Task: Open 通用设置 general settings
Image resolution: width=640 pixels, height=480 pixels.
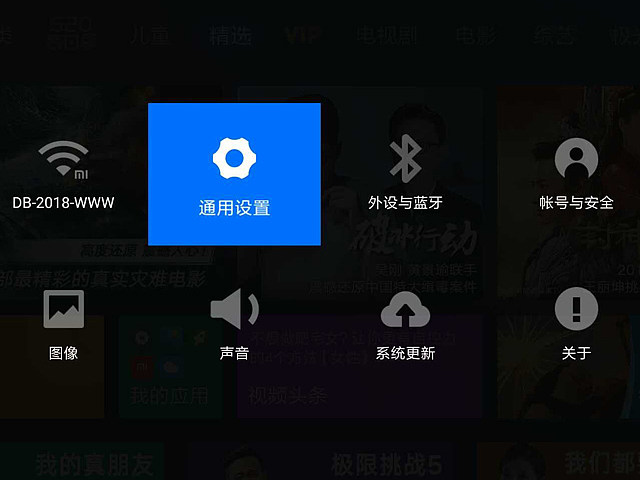Action: [x=234, y=174]
